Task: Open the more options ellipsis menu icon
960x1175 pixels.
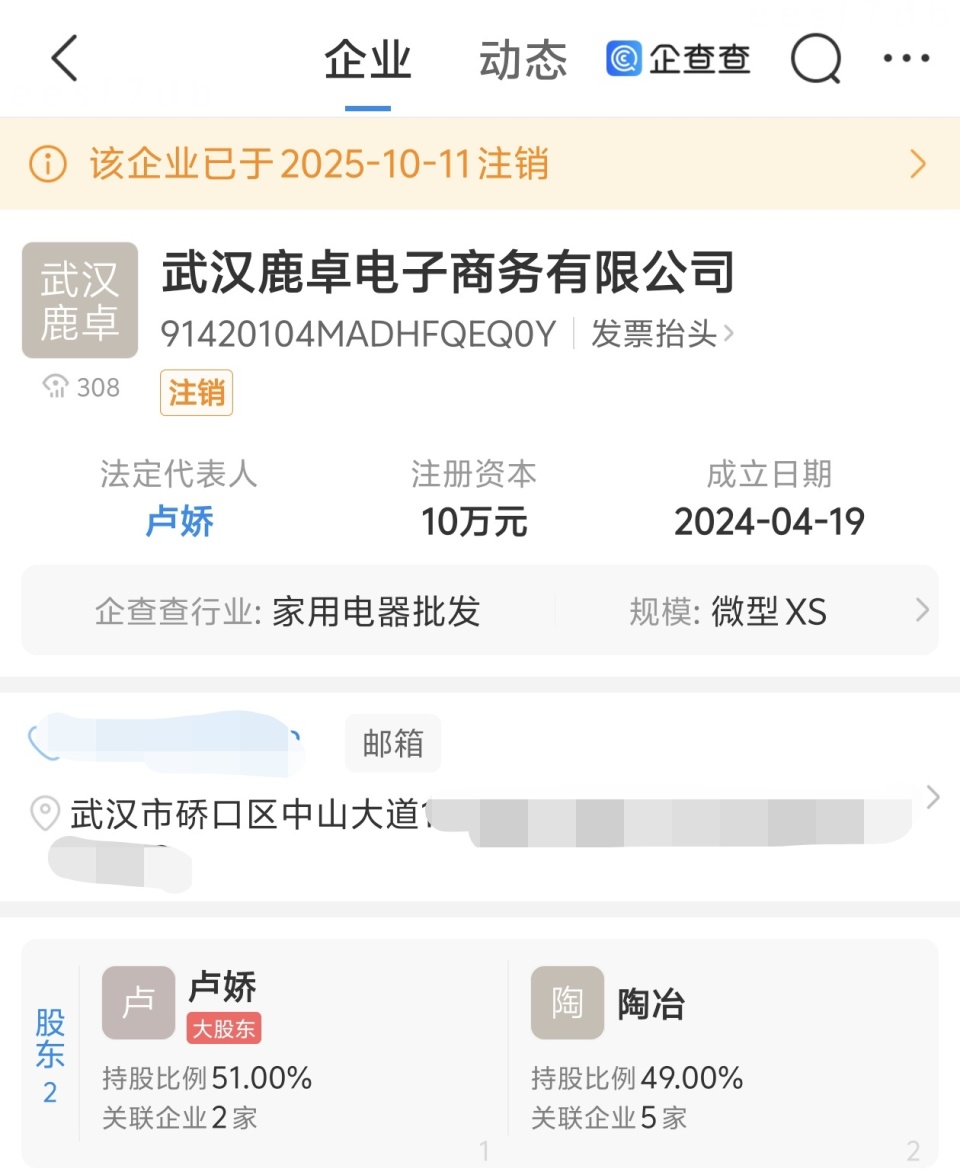Action: click(905, 58)
